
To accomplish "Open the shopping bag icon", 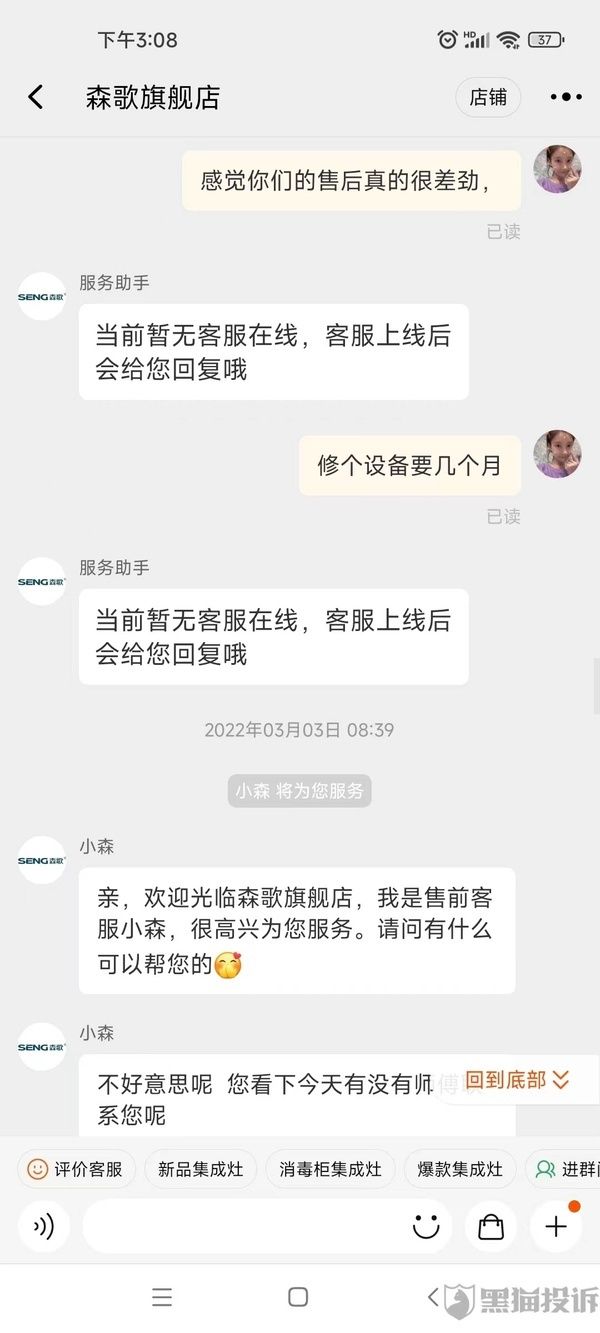I will (491, 1227).
